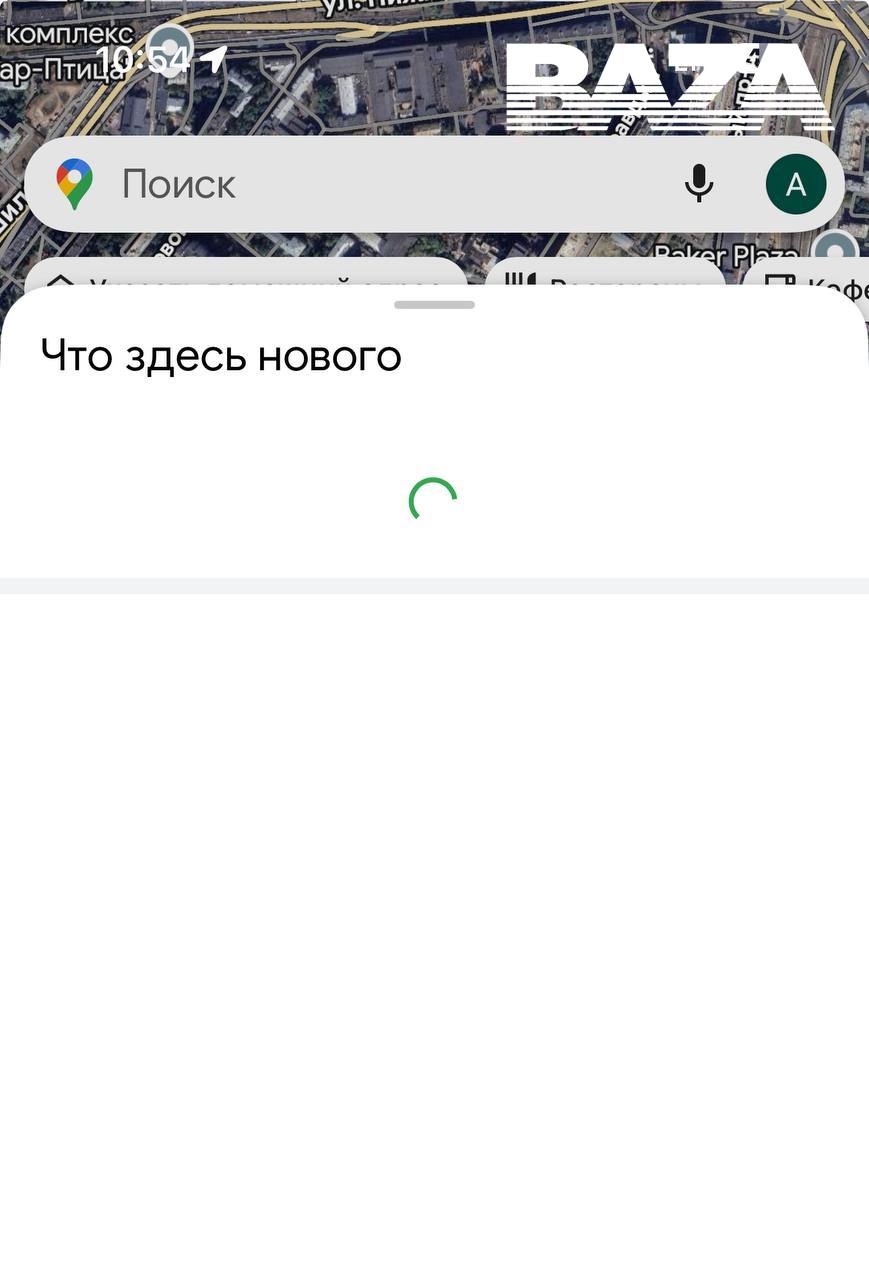Tap the set home address chip
869x1280 pixels.
click(x=245, y=277)
